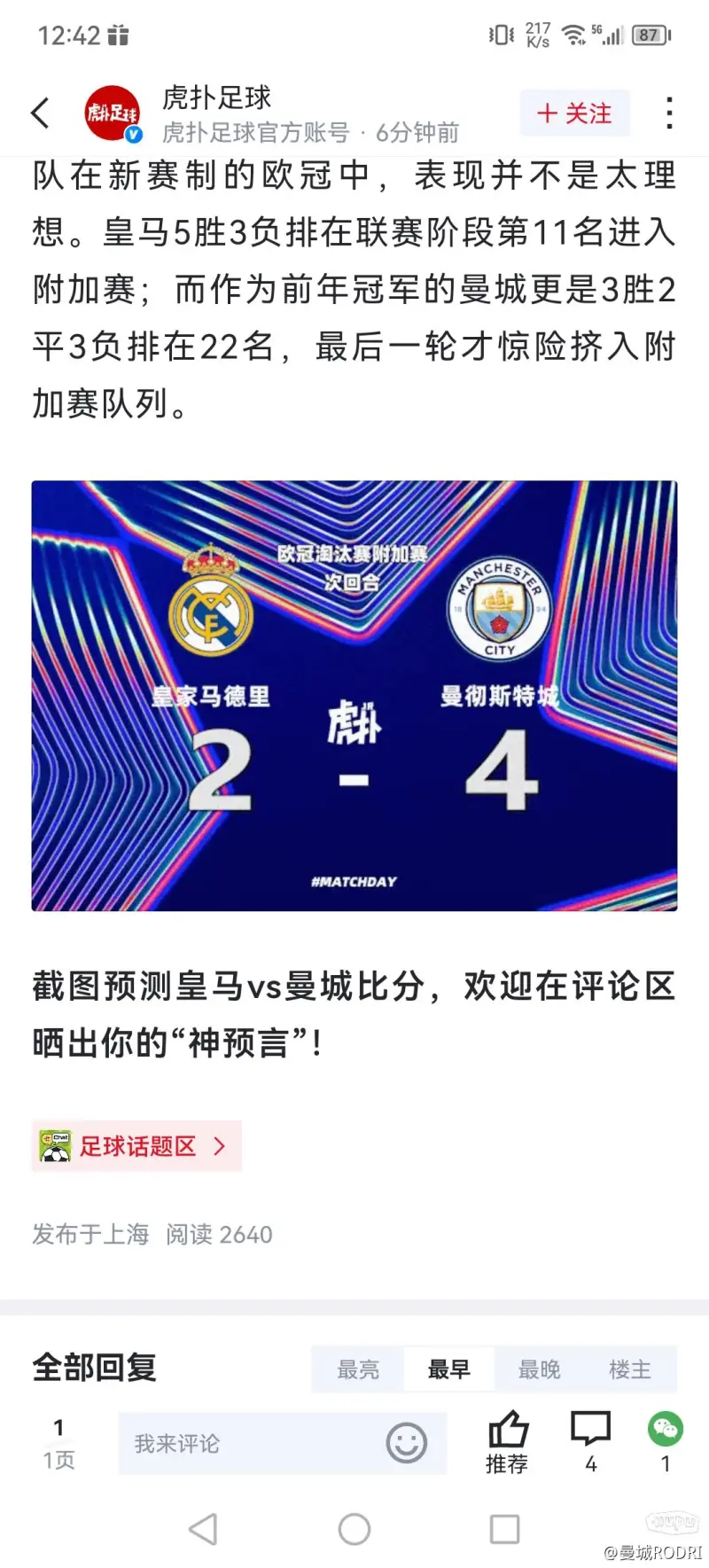Open recent apps from the navigation bar
Screen dimensions: 709x1568
click(504, 1529)
